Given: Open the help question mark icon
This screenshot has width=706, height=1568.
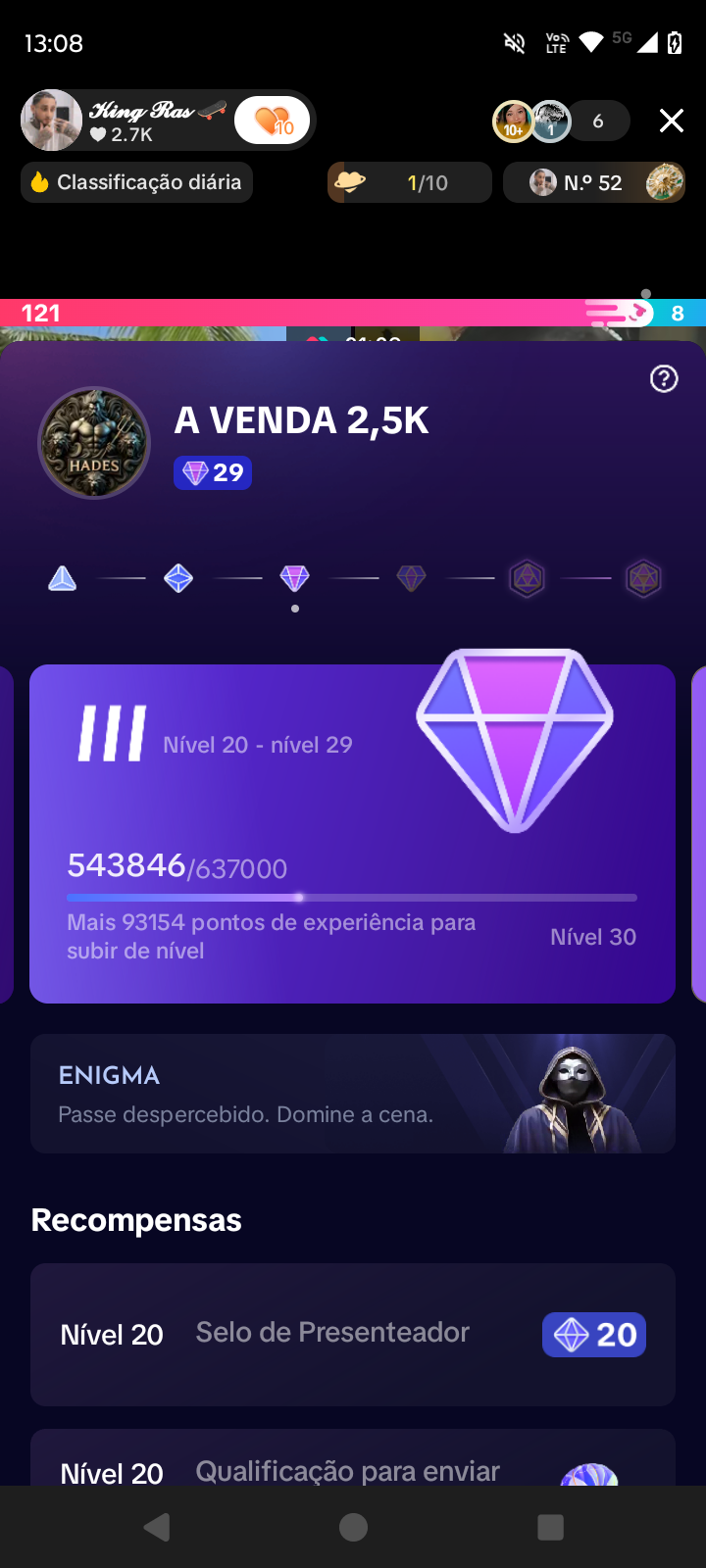Looking at the screenshot, I should 664,379.
